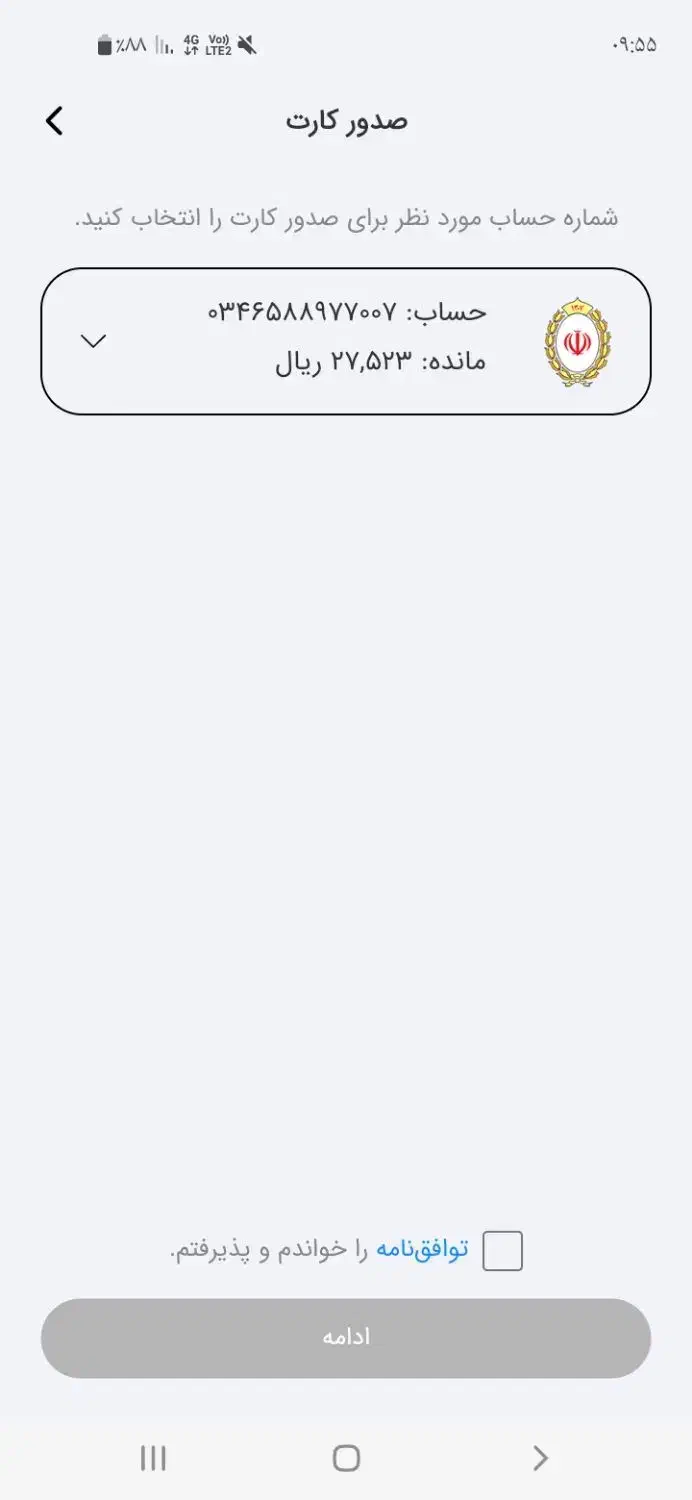Go to the phone home screen
The image size is (692, 1500).
click(346, 1458)
